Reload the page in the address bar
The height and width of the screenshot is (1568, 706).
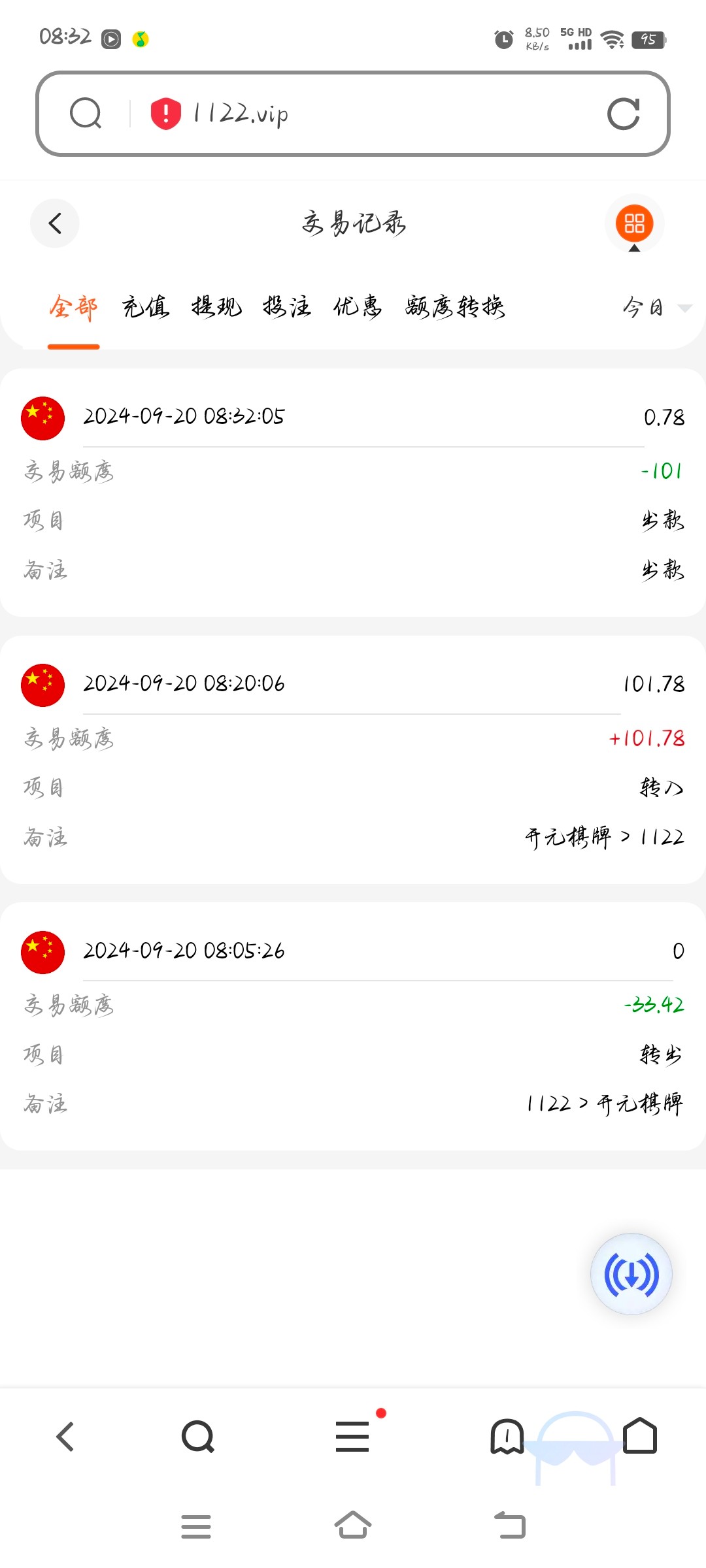pos(623,114)
